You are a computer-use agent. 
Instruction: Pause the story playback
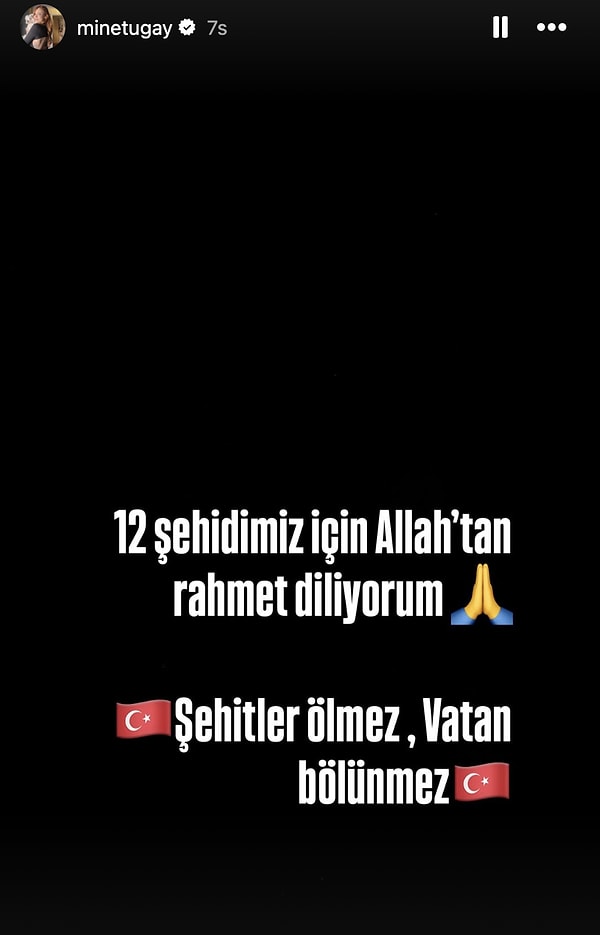click(500, 28)
